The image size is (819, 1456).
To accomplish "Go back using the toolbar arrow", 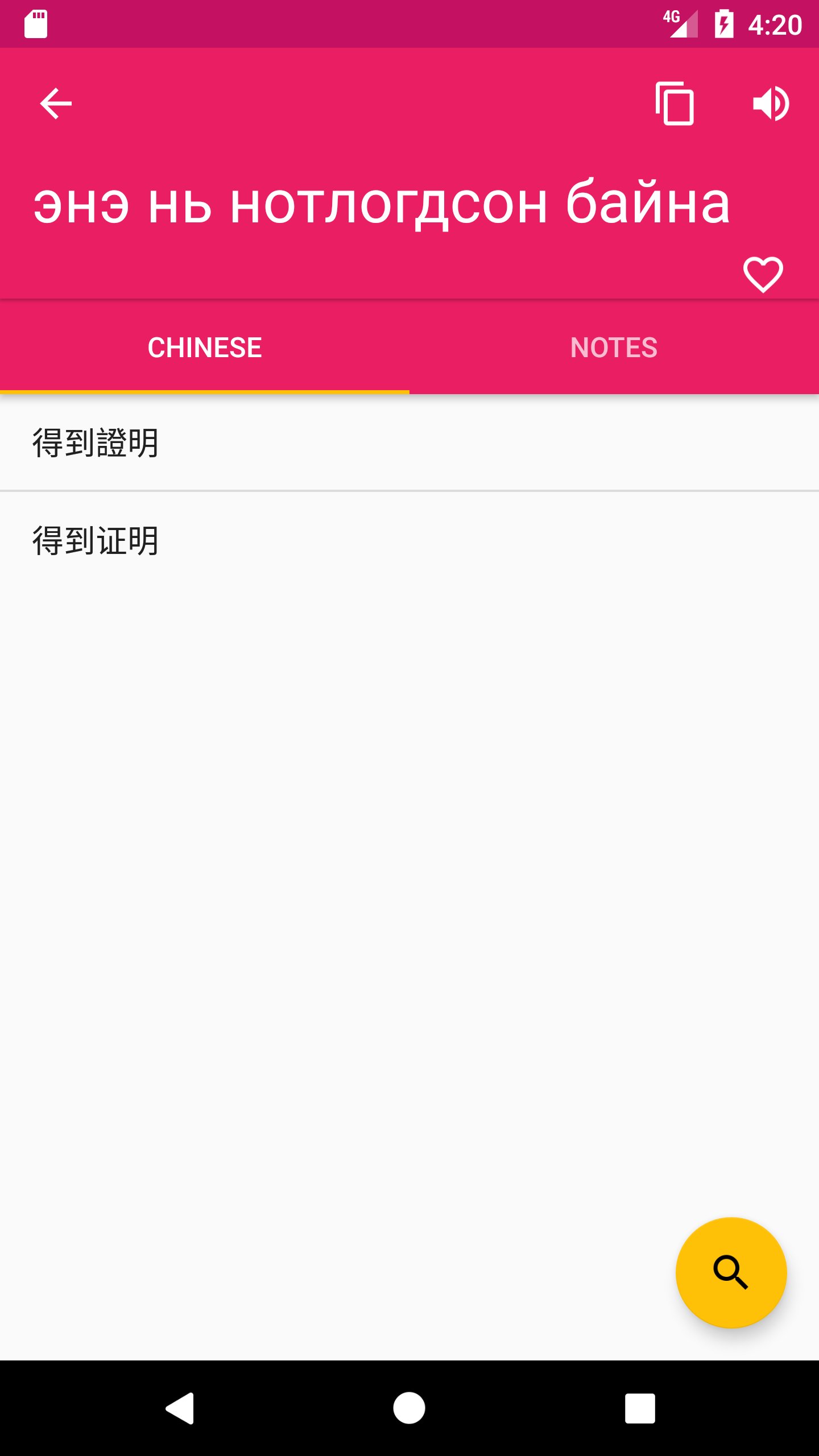I will point(56,104).
